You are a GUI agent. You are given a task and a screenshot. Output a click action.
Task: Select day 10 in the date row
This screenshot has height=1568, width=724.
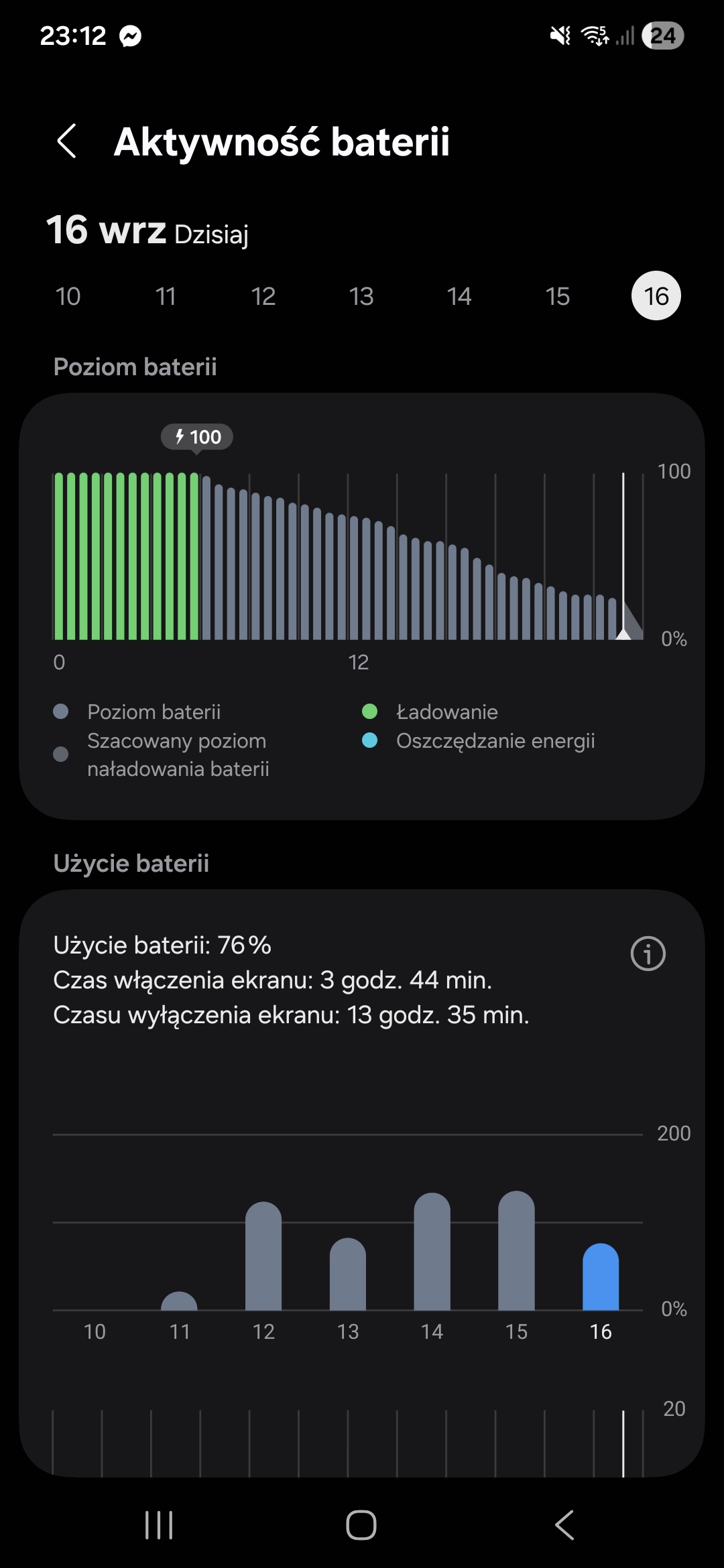[x=68, y=296]
